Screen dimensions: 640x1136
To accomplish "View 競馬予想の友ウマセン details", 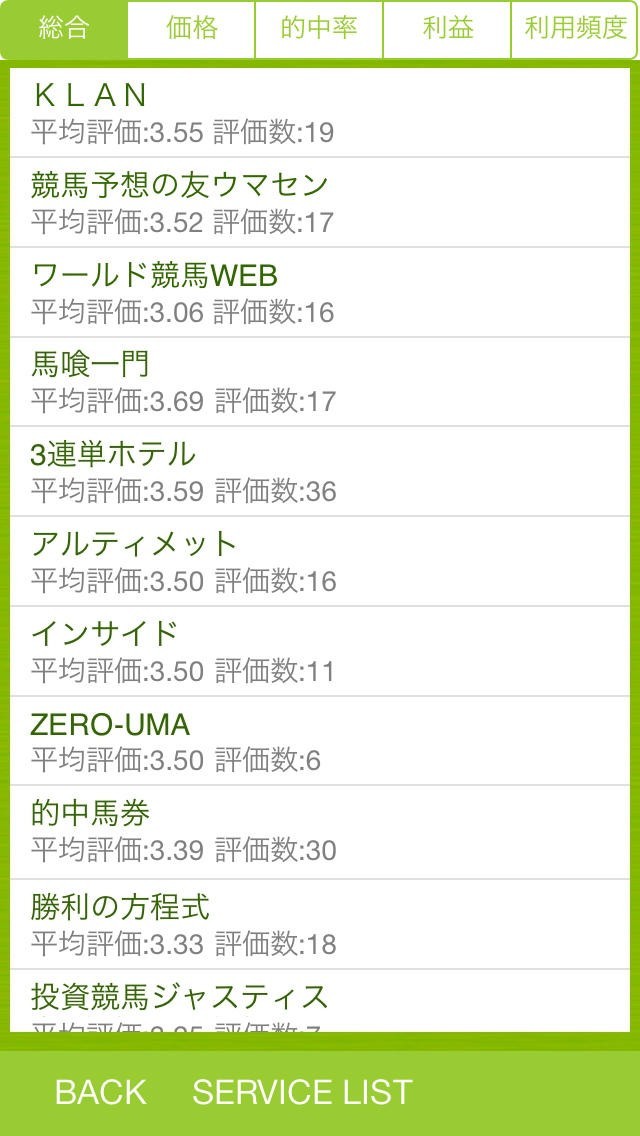I will click(320, 202).
